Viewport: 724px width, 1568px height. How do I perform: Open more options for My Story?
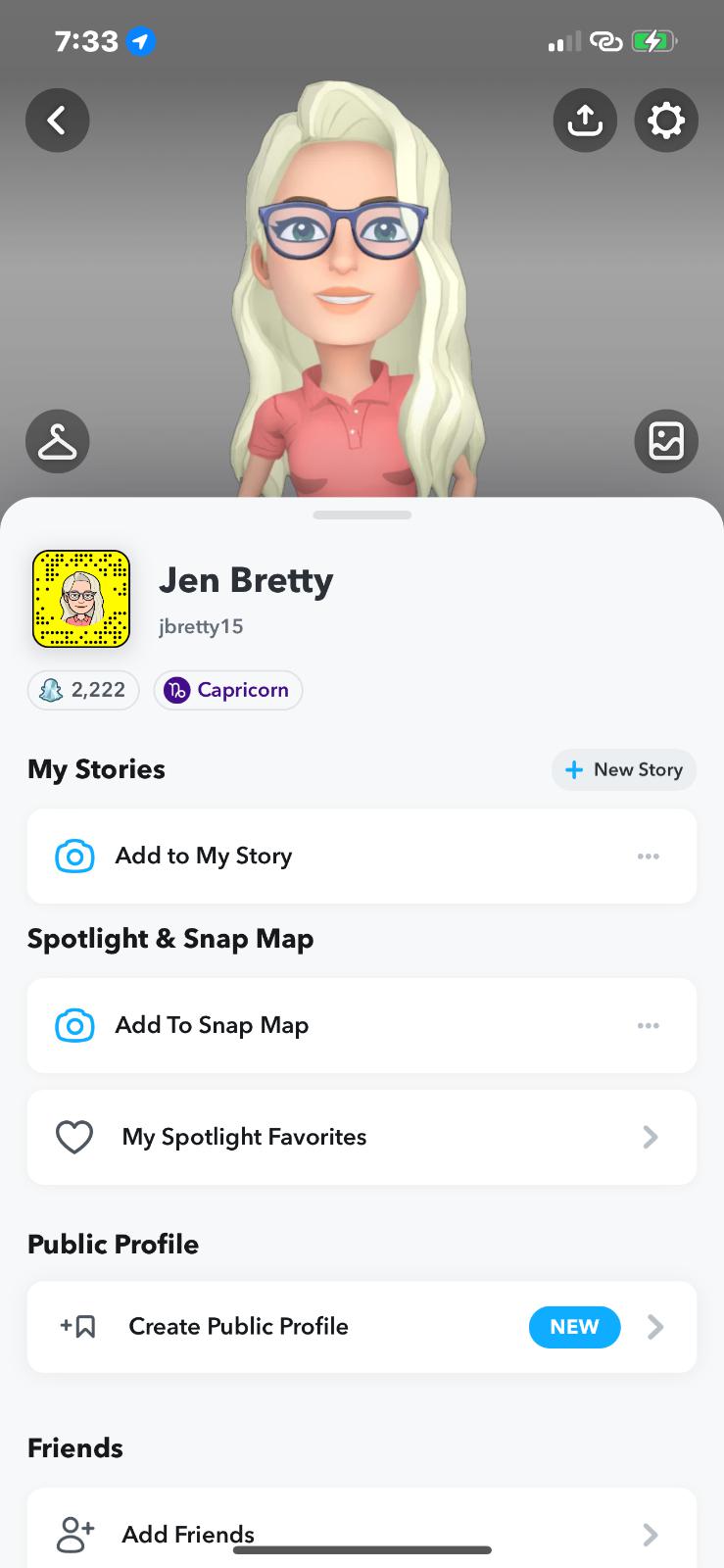pos(648,856)
